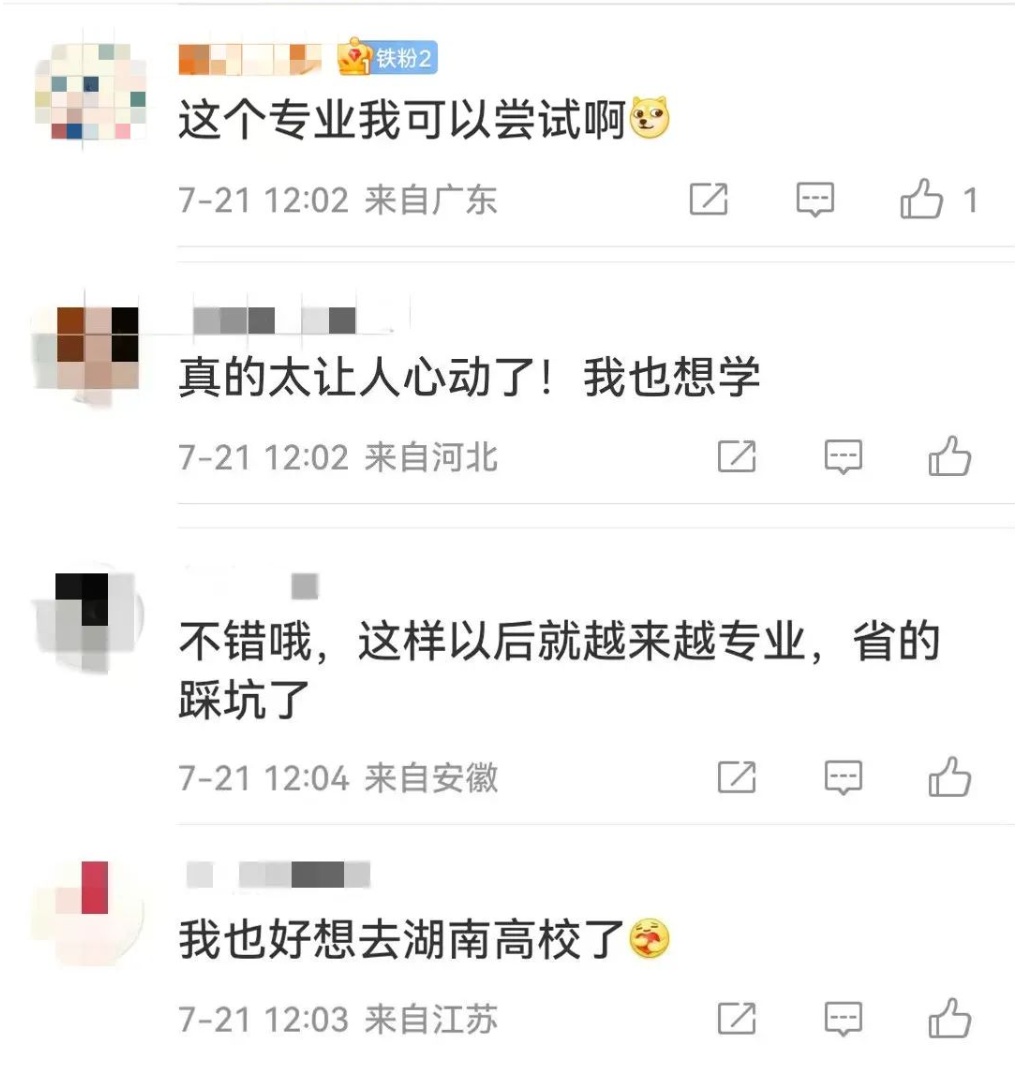Share the comment '我也好想去湖南高校了'

[x=737, y=1018]
